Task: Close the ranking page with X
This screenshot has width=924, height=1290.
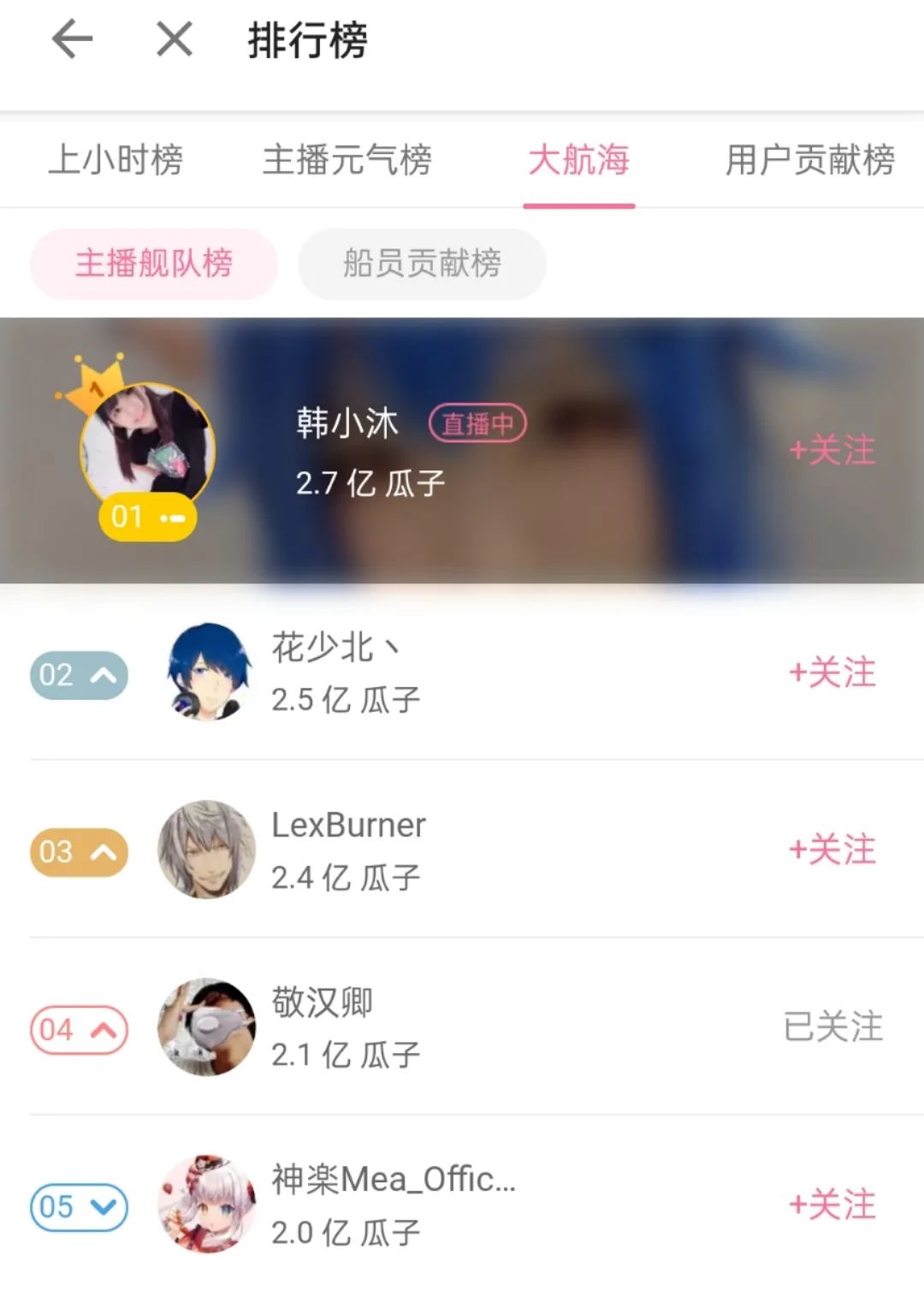Action: pos(175,39)
